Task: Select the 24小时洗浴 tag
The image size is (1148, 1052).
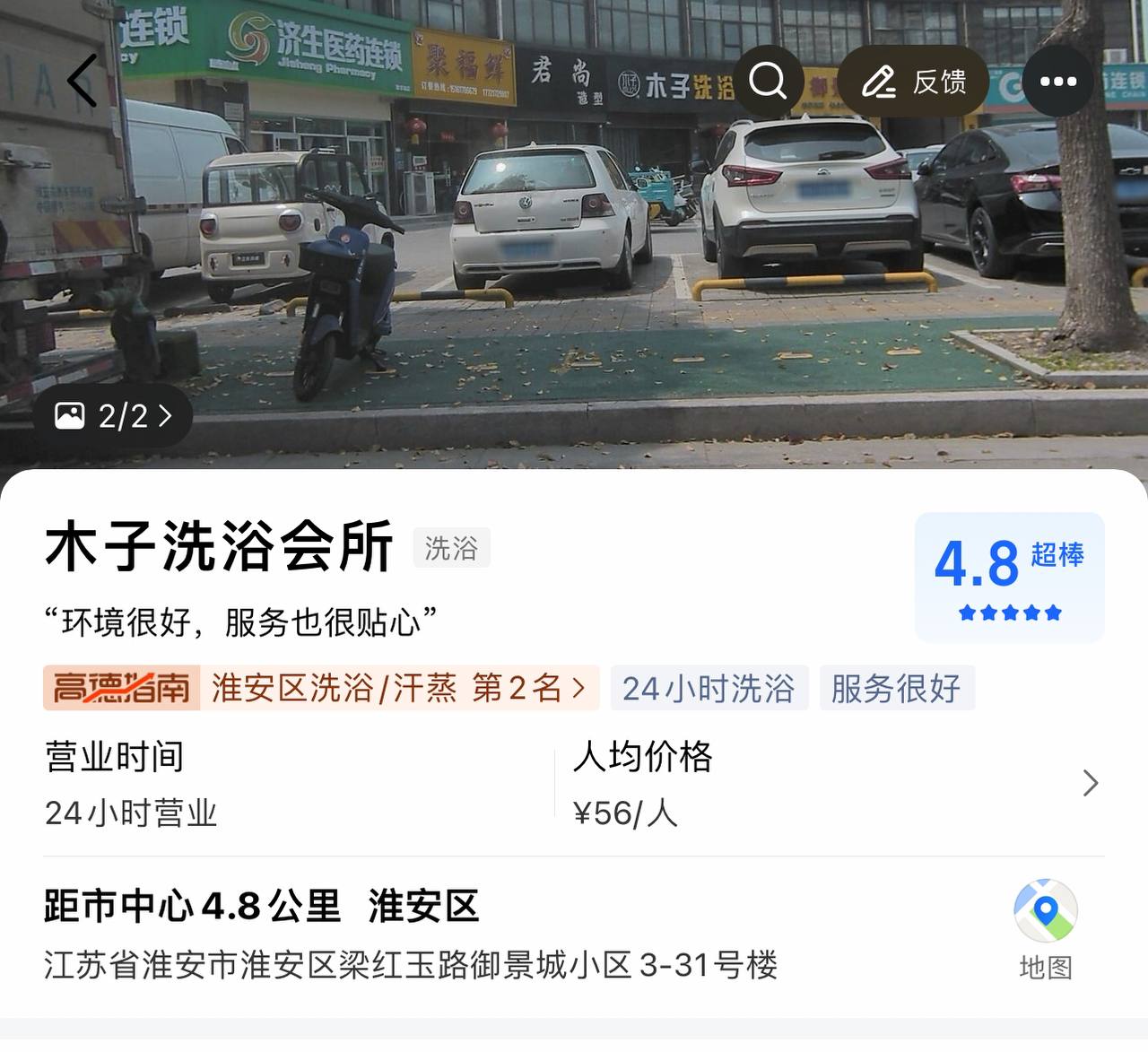Action: [x=709, y=689]
